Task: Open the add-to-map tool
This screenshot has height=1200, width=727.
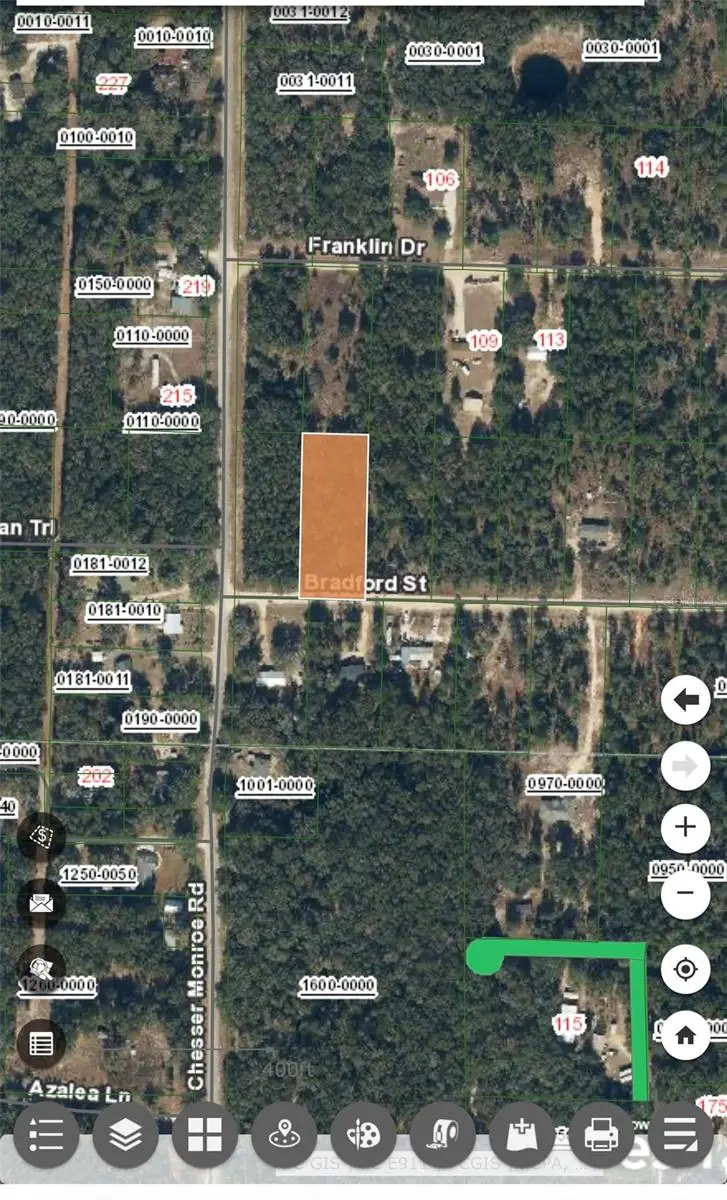Action: click(521, 1134)
